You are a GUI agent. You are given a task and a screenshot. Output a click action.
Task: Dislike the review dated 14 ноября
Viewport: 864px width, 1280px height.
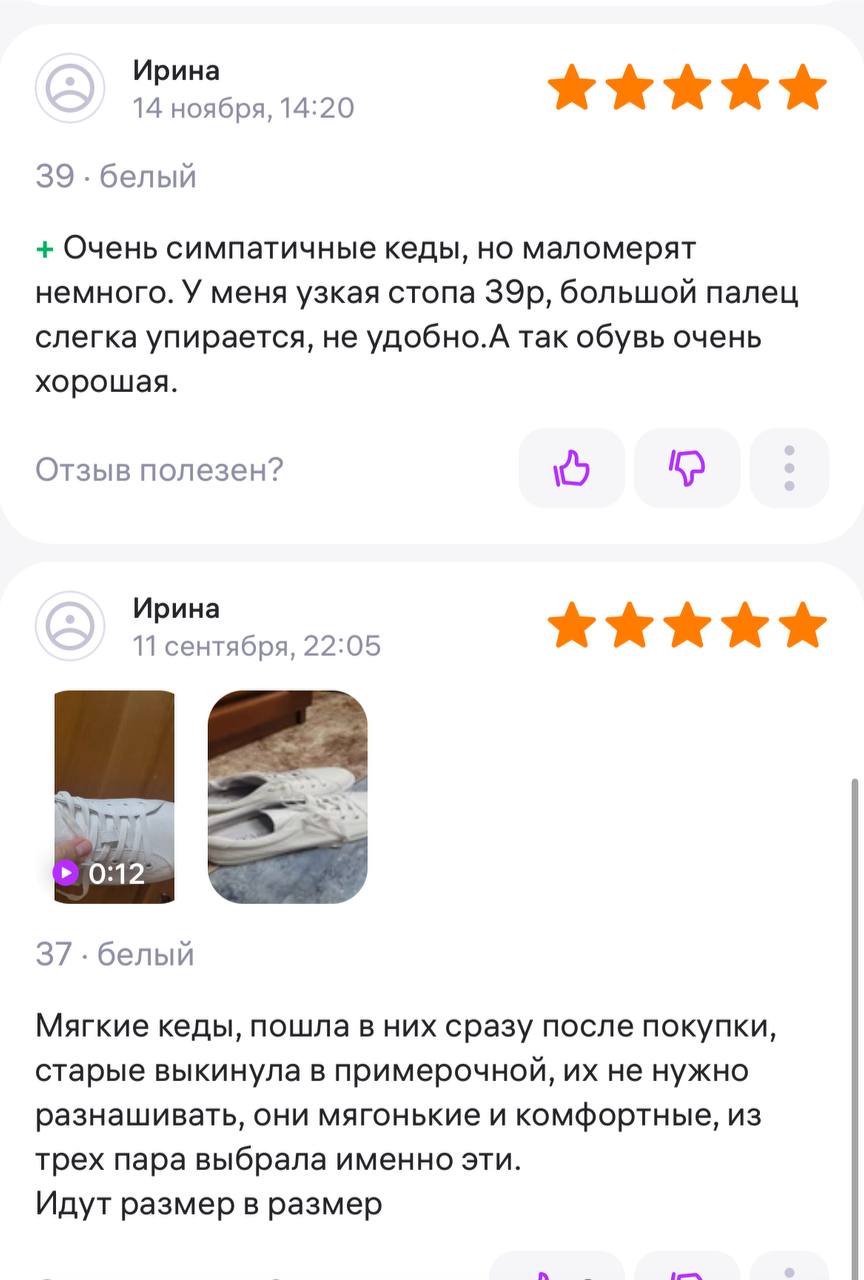[687, 468]
